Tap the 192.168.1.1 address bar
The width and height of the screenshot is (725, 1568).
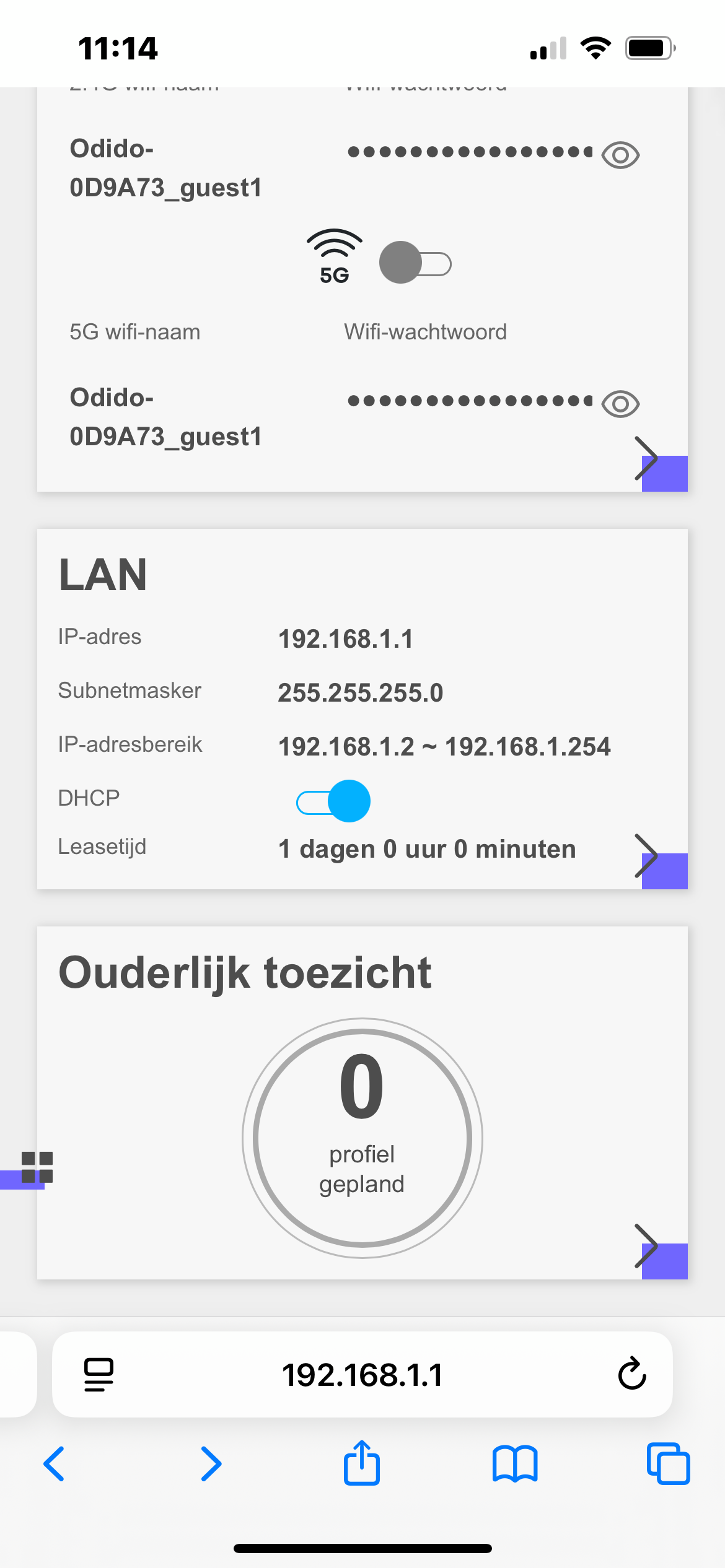362,1375
